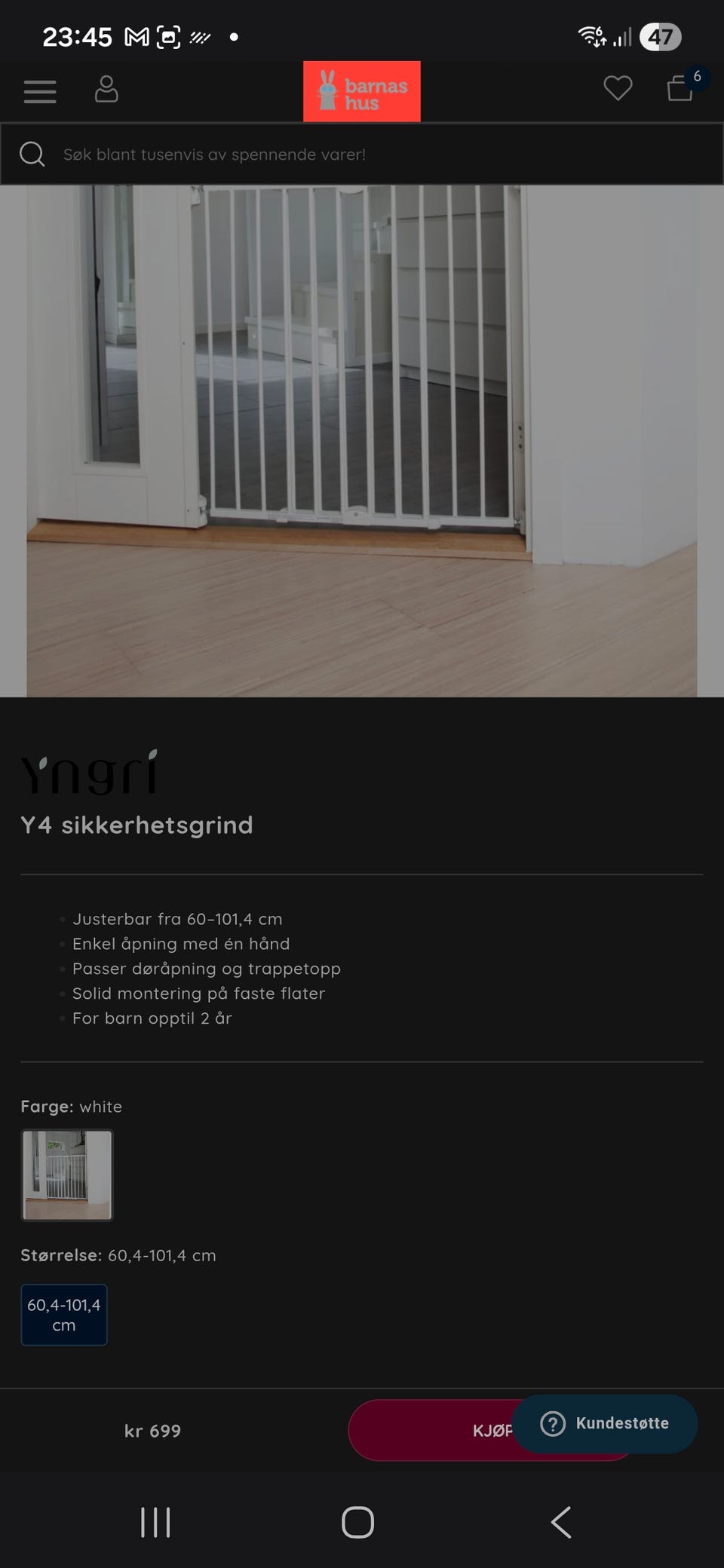Open the Kundestøtte help icon

[x=552, y=1423]
